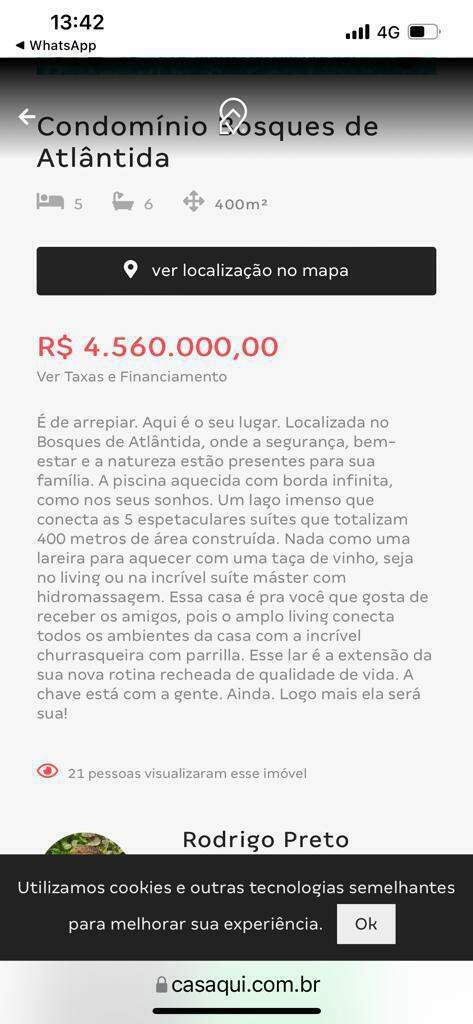This screenshot has width=473, height=1024.
Task: Accept cookies with the Ok button
Action: coord(366,924)
